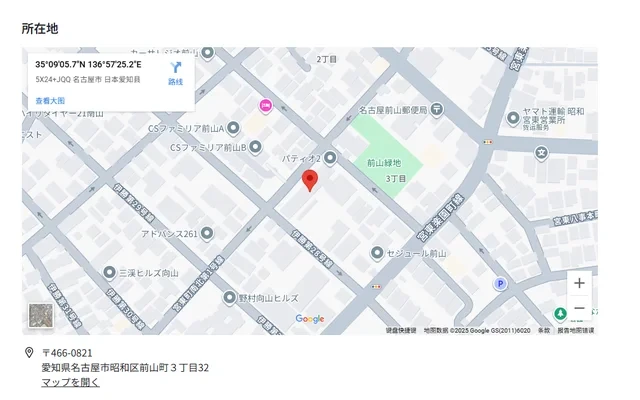The image size is (640, 400).
Task: Zoom in the map with plus button
Action: click(579, 283)
